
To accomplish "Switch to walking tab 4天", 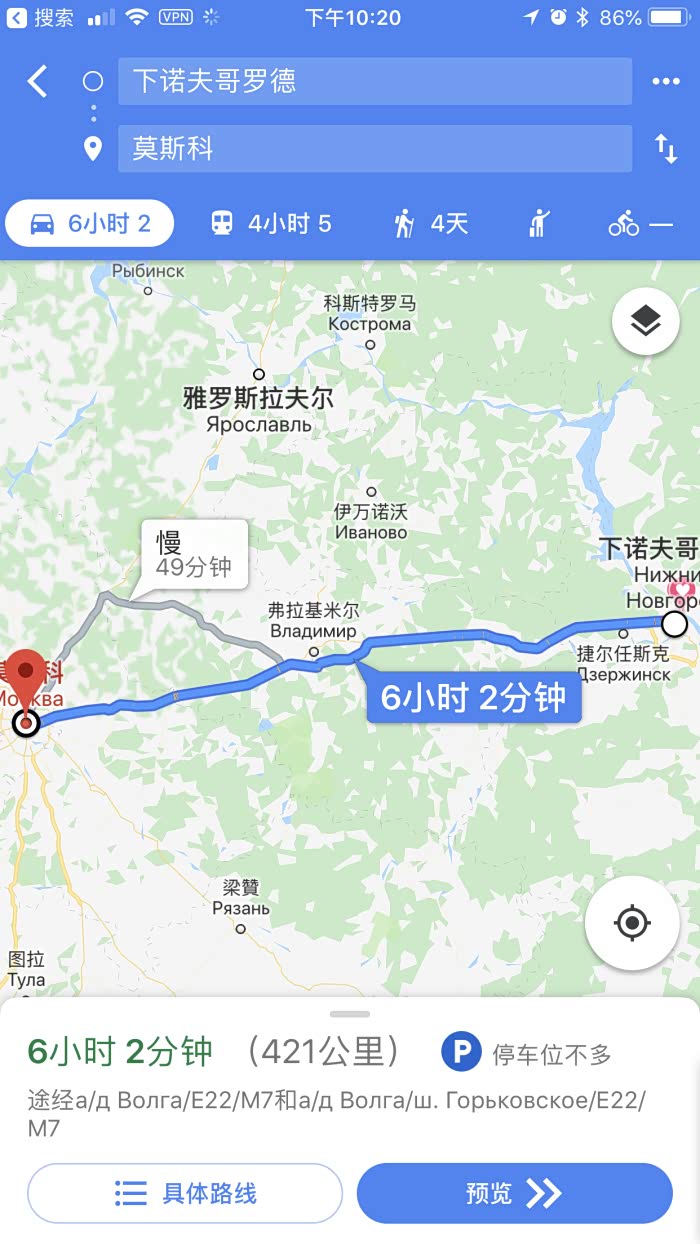I will tap(431, 224).
